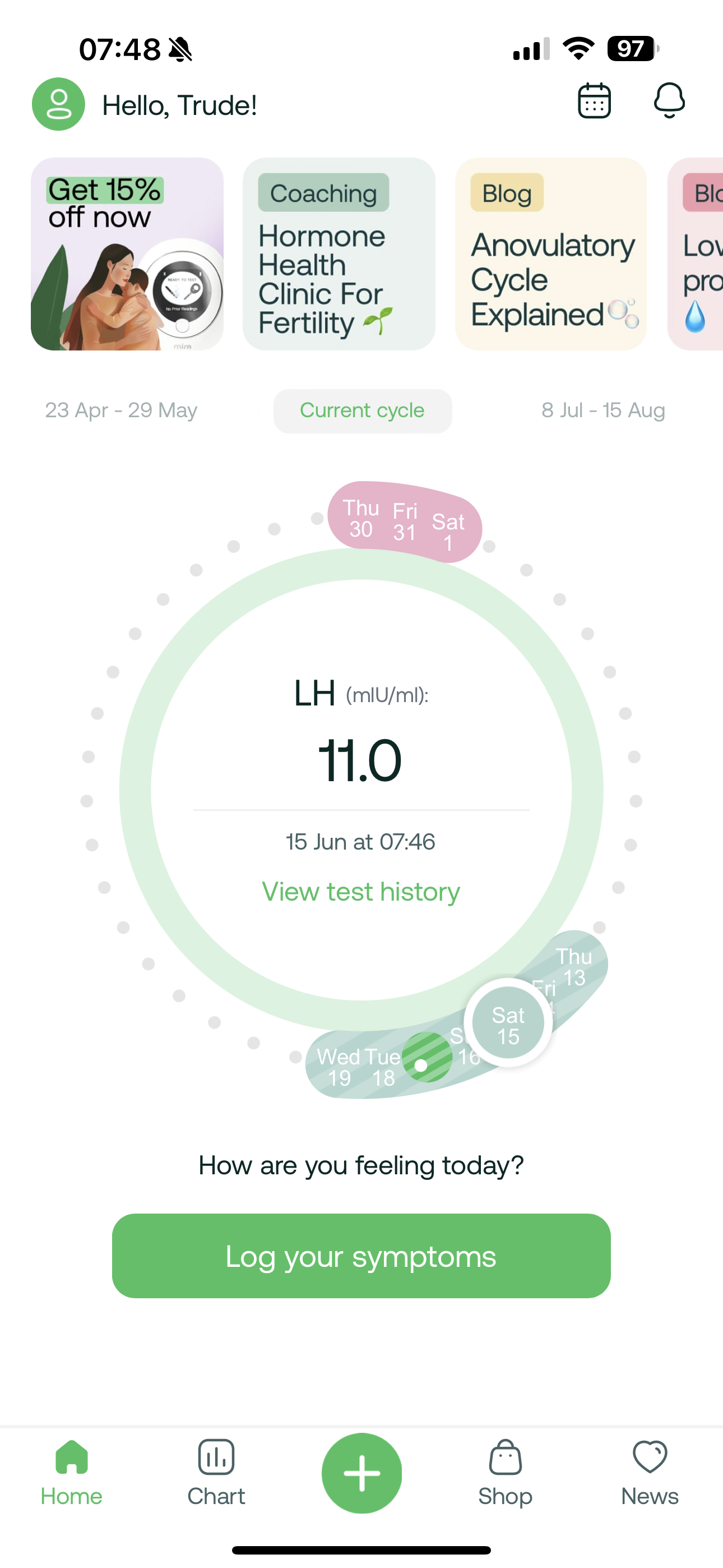Read the Anovulatory Cycle Explained blog

point(550,254)
